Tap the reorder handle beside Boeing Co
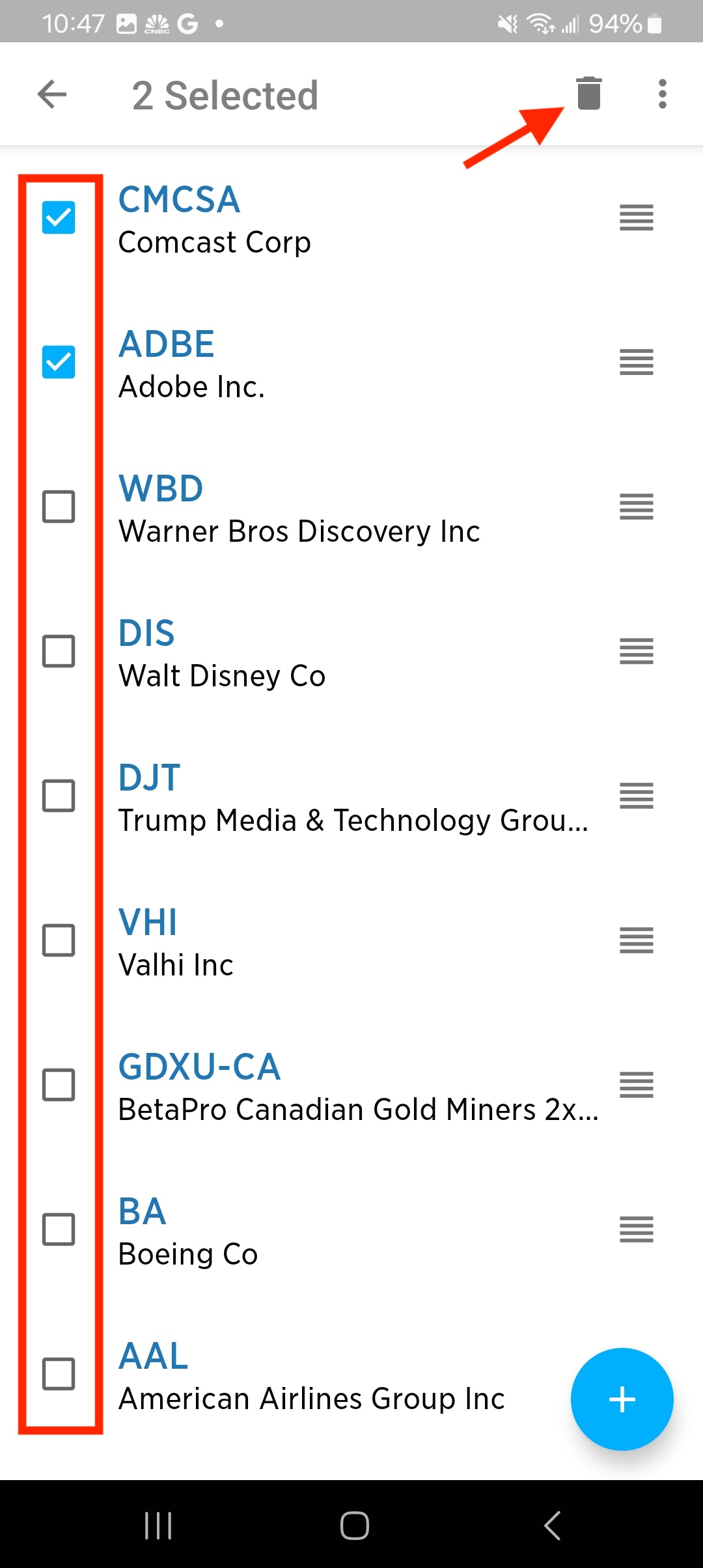The width and height of the screenshot is (703, 1568). (637, 1229)
